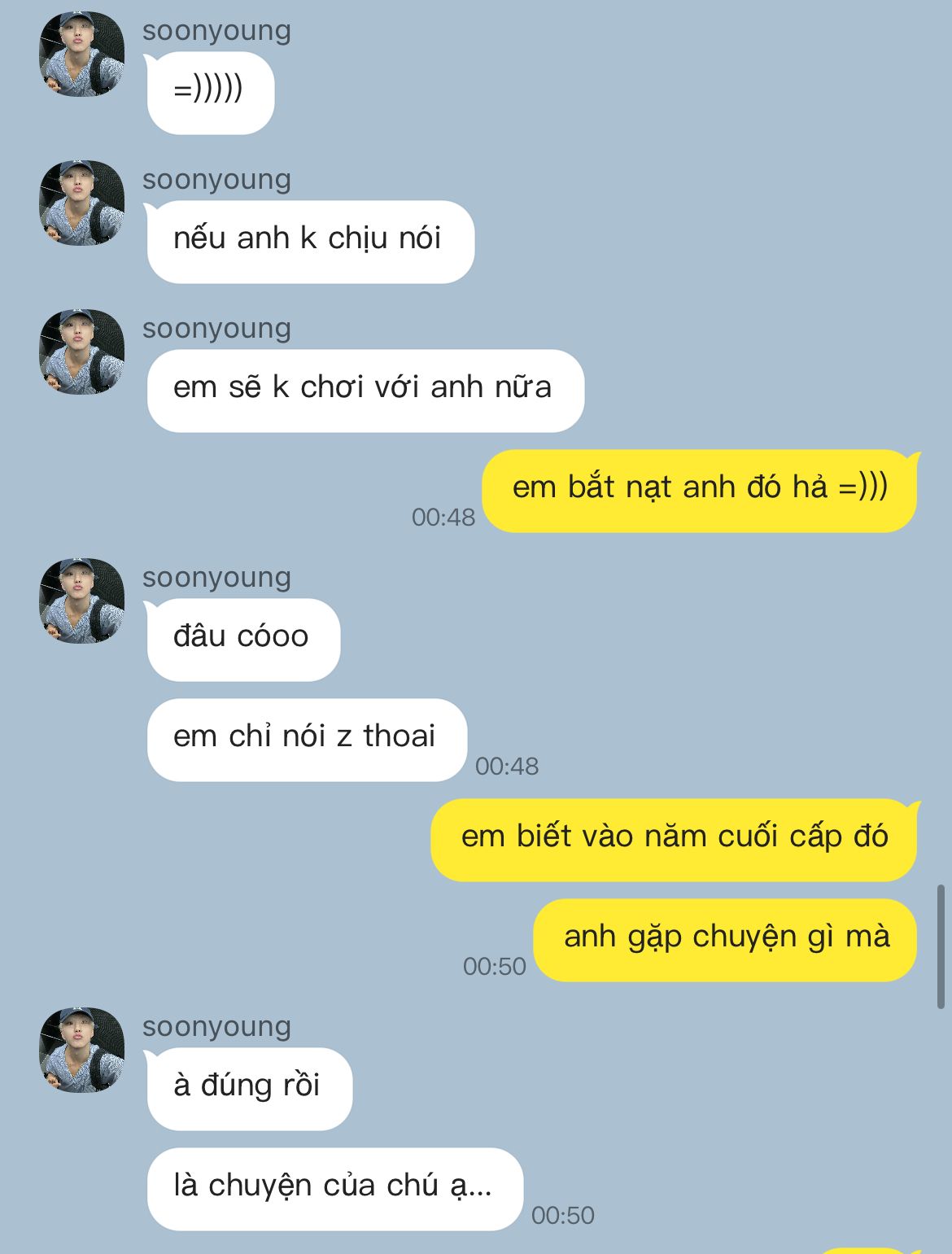View soonyoung's profile from "em sẽ k chơi với anh nữa"
The image size is (952, 1254).
pyautogui.click(x=81, y=352)
